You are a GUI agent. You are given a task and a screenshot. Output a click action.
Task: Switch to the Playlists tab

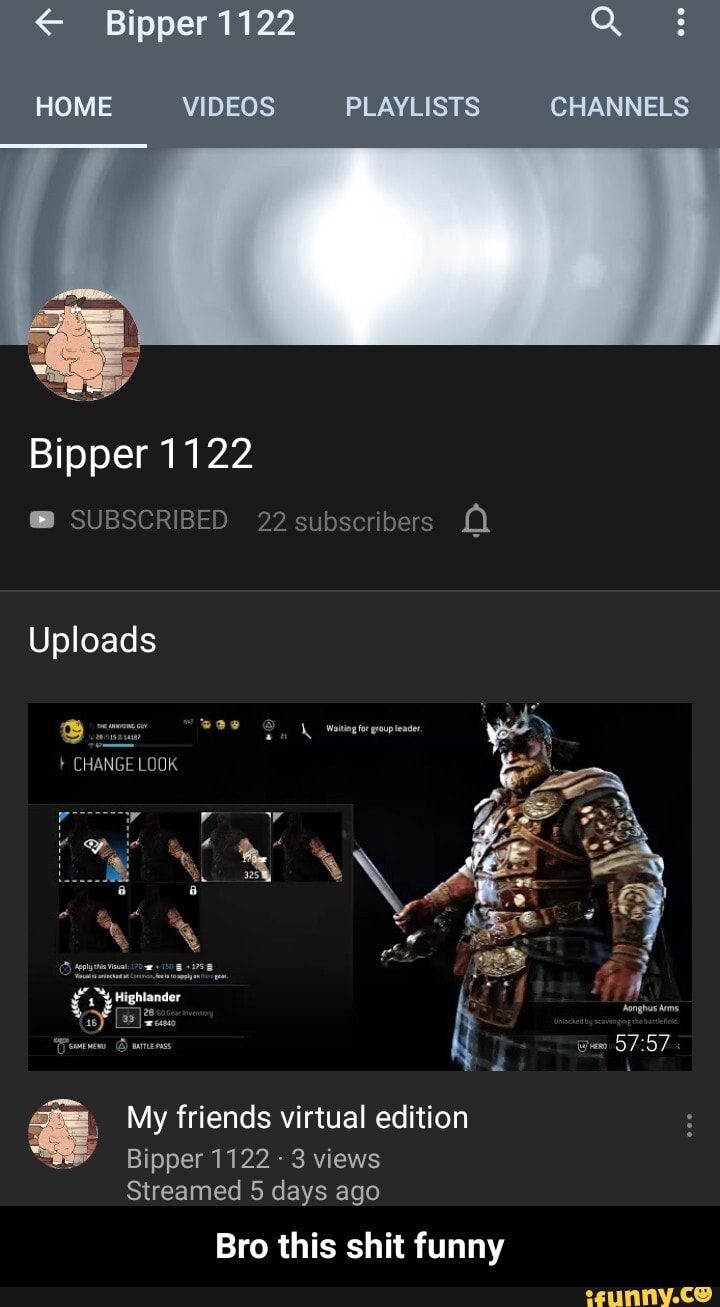pos(412,107)
